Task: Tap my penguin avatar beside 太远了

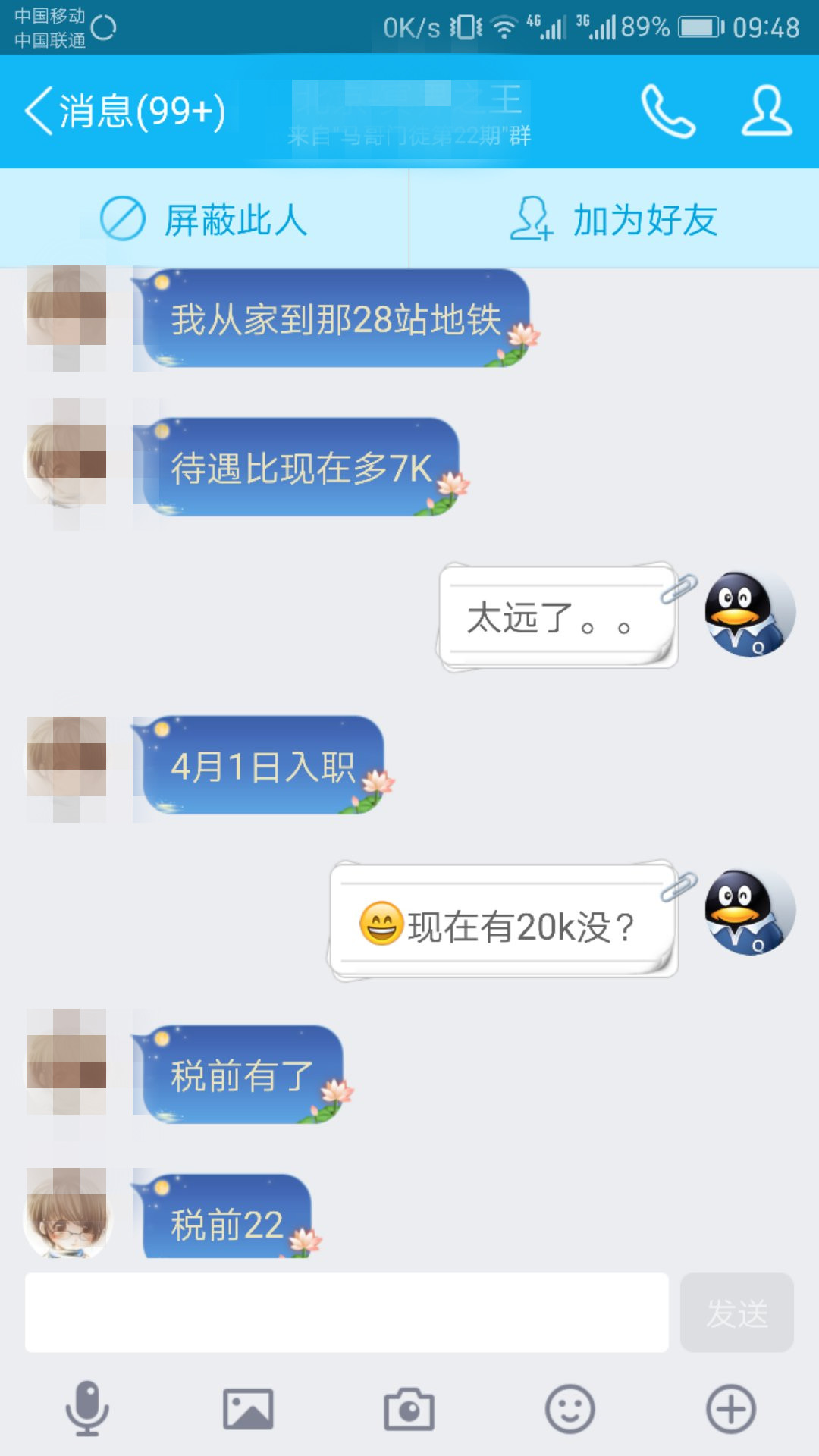Action: coord(749,613)
